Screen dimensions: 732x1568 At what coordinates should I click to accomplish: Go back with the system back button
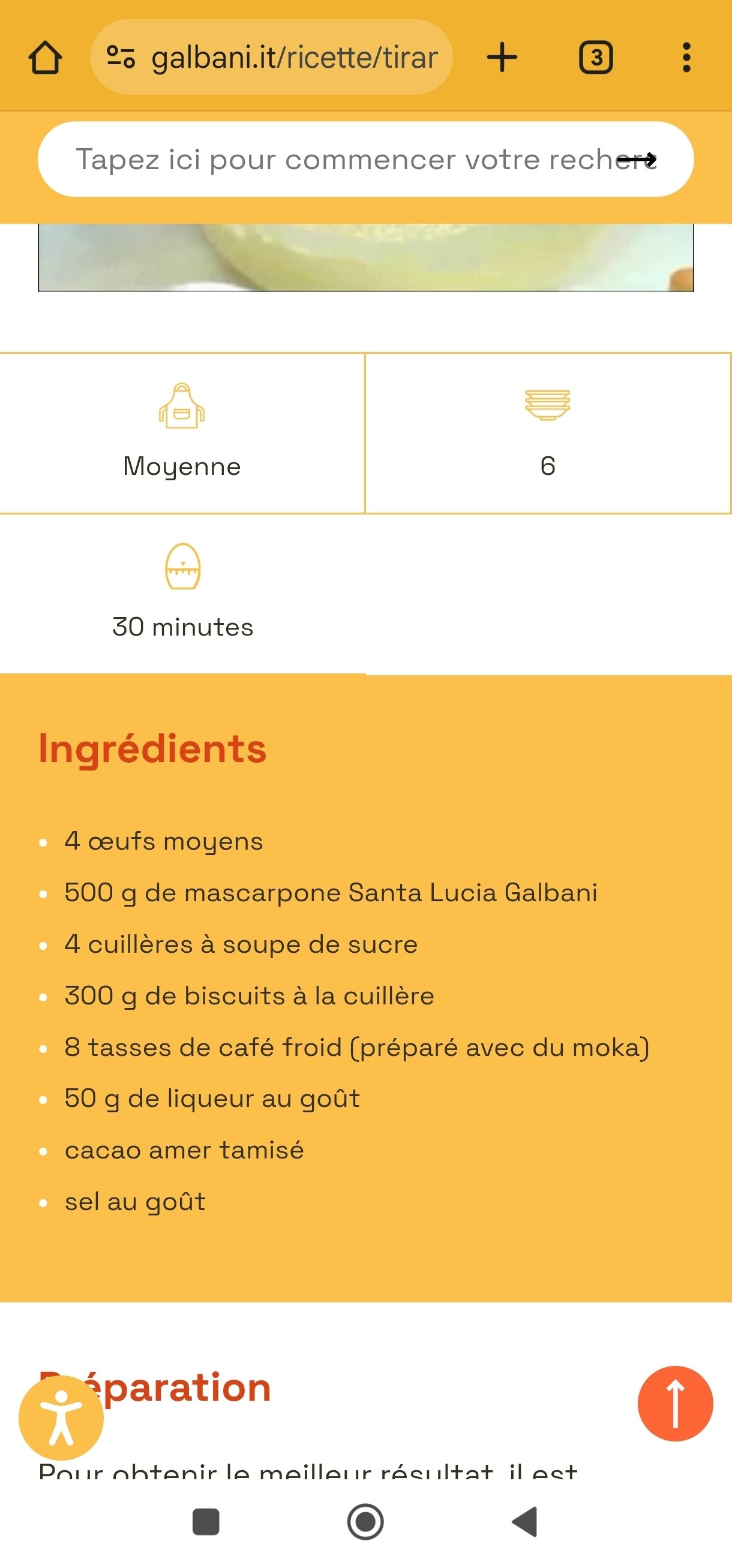524,1522
